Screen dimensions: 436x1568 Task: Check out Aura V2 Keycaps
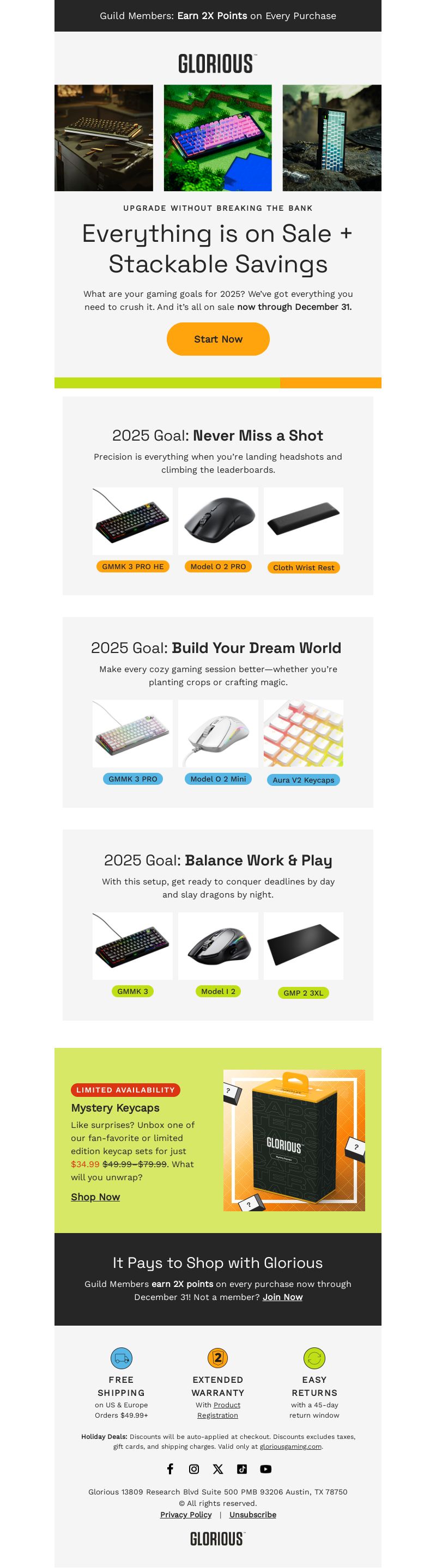point(303,780)
